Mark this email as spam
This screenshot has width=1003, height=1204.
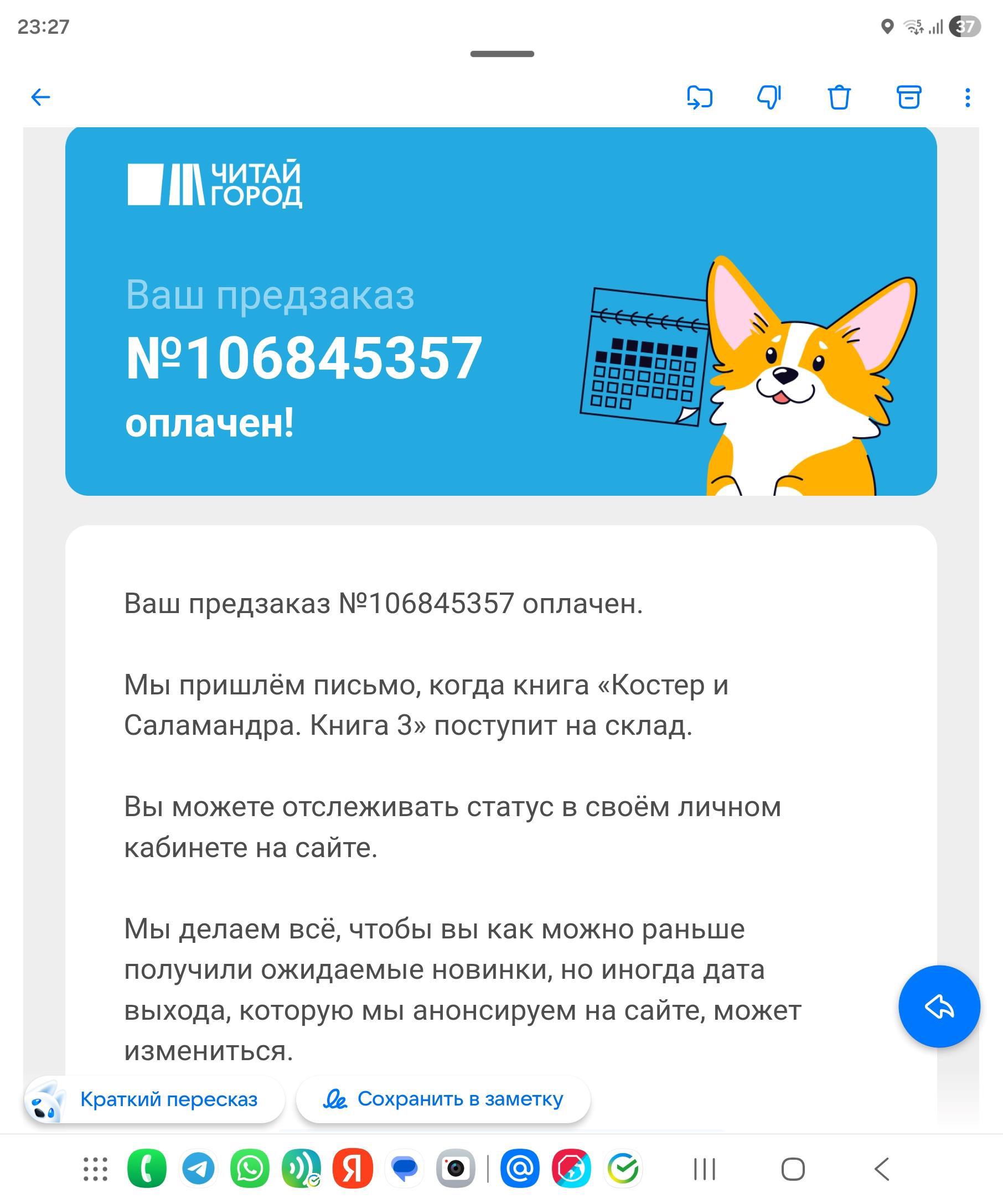pos(769,97)
